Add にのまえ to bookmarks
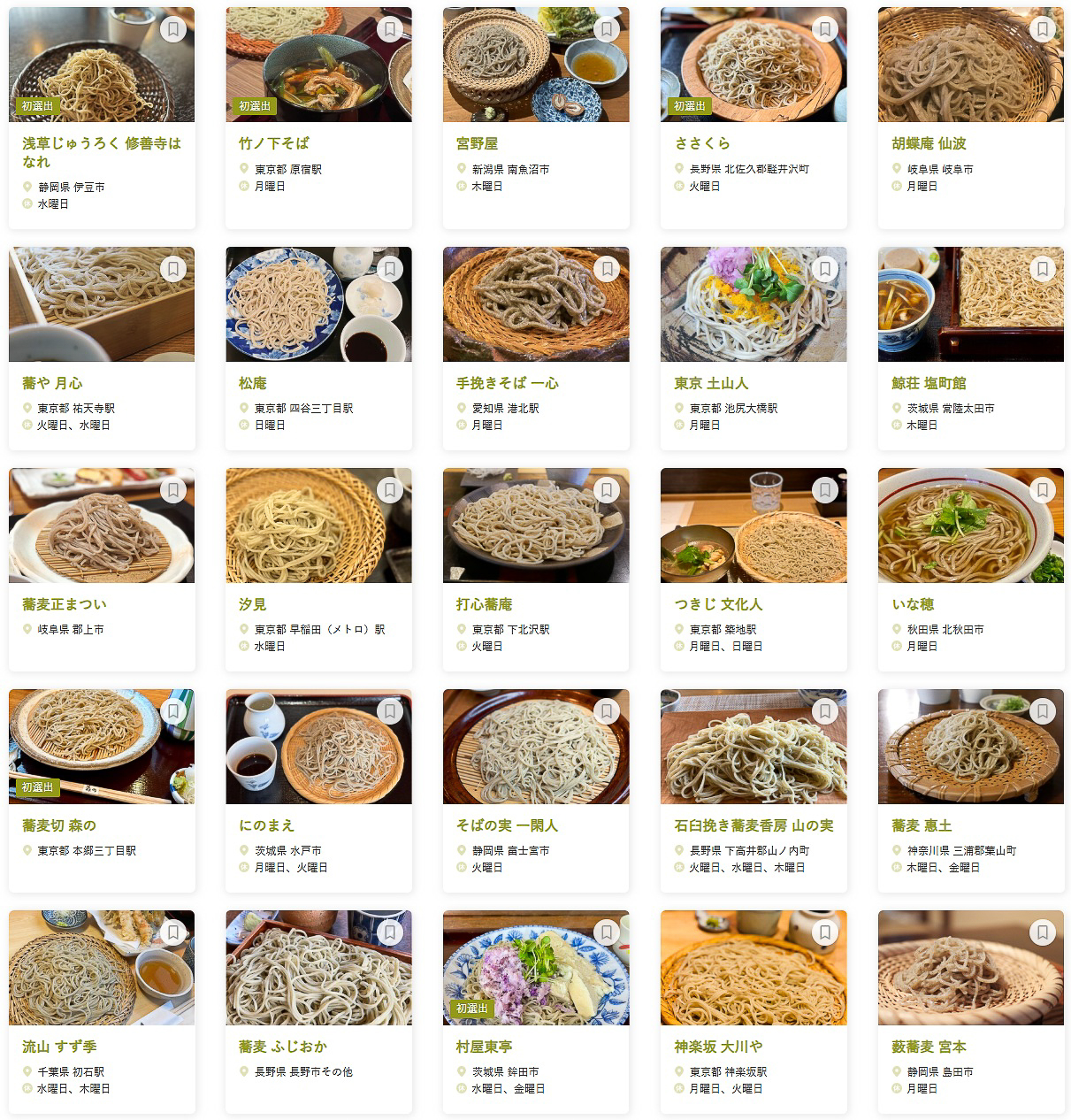 tap(390, 711)
